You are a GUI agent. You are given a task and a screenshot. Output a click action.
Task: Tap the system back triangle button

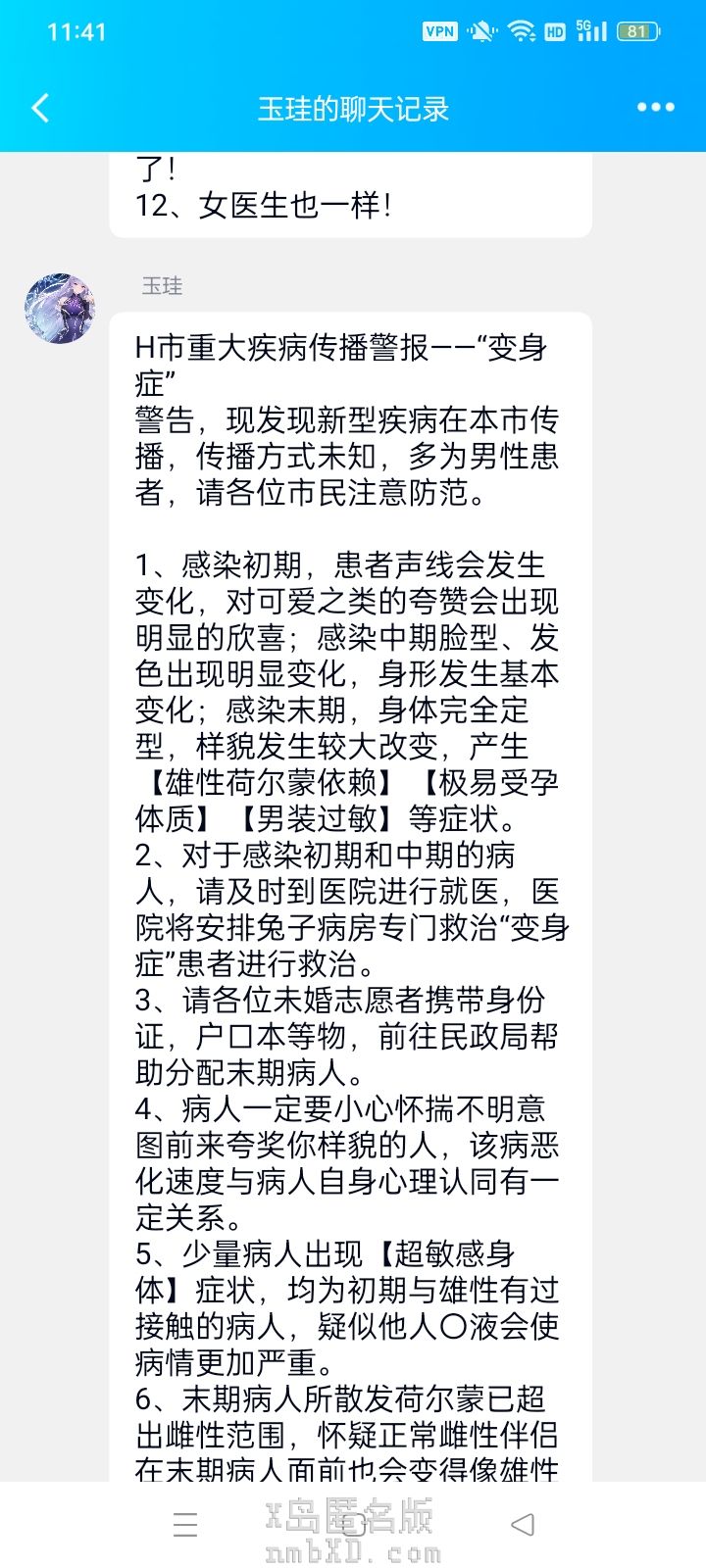[x=523, y=1525]
